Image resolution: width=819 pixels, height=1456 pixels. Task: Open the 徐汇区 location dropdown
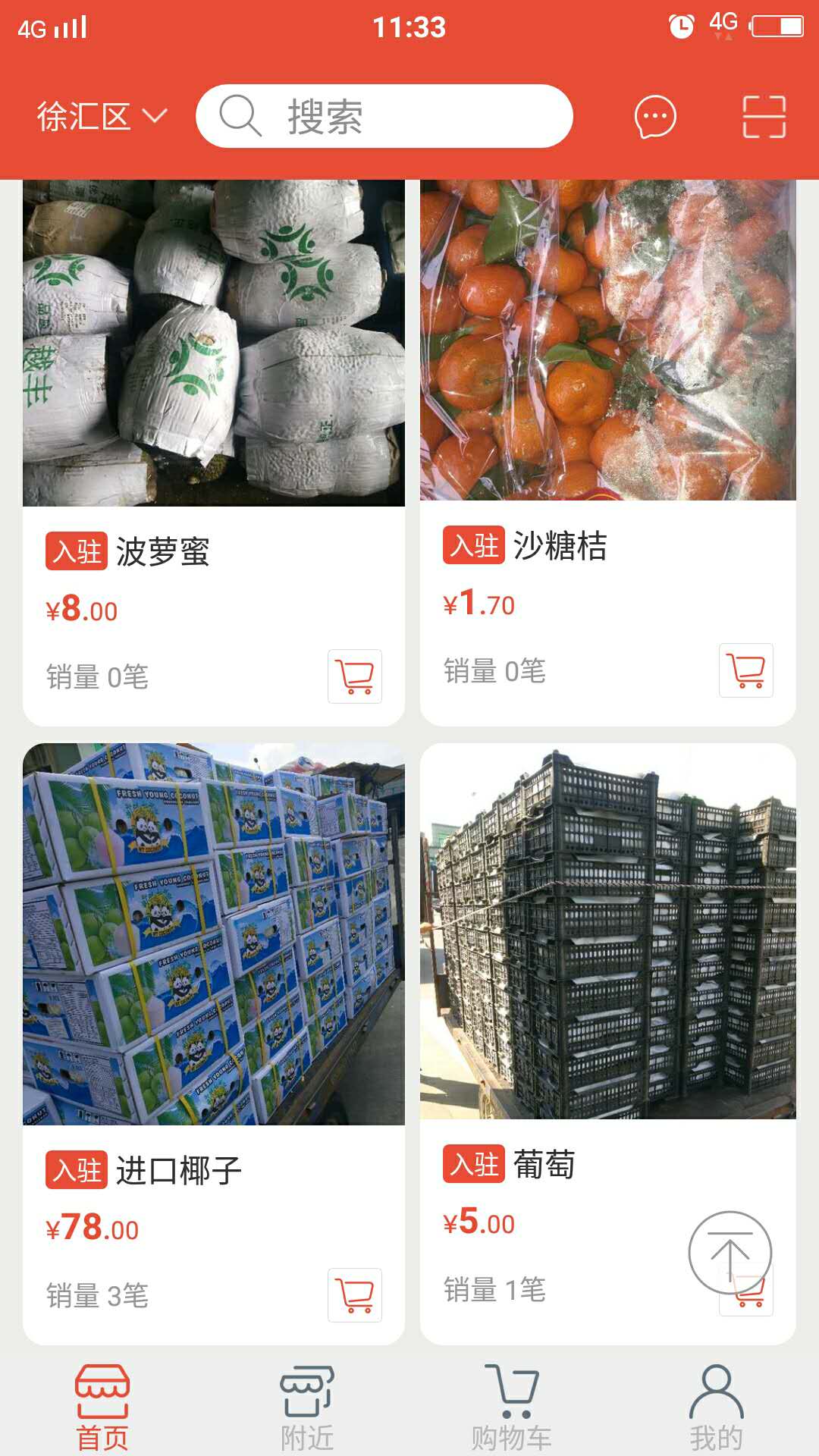click(102, 117)
